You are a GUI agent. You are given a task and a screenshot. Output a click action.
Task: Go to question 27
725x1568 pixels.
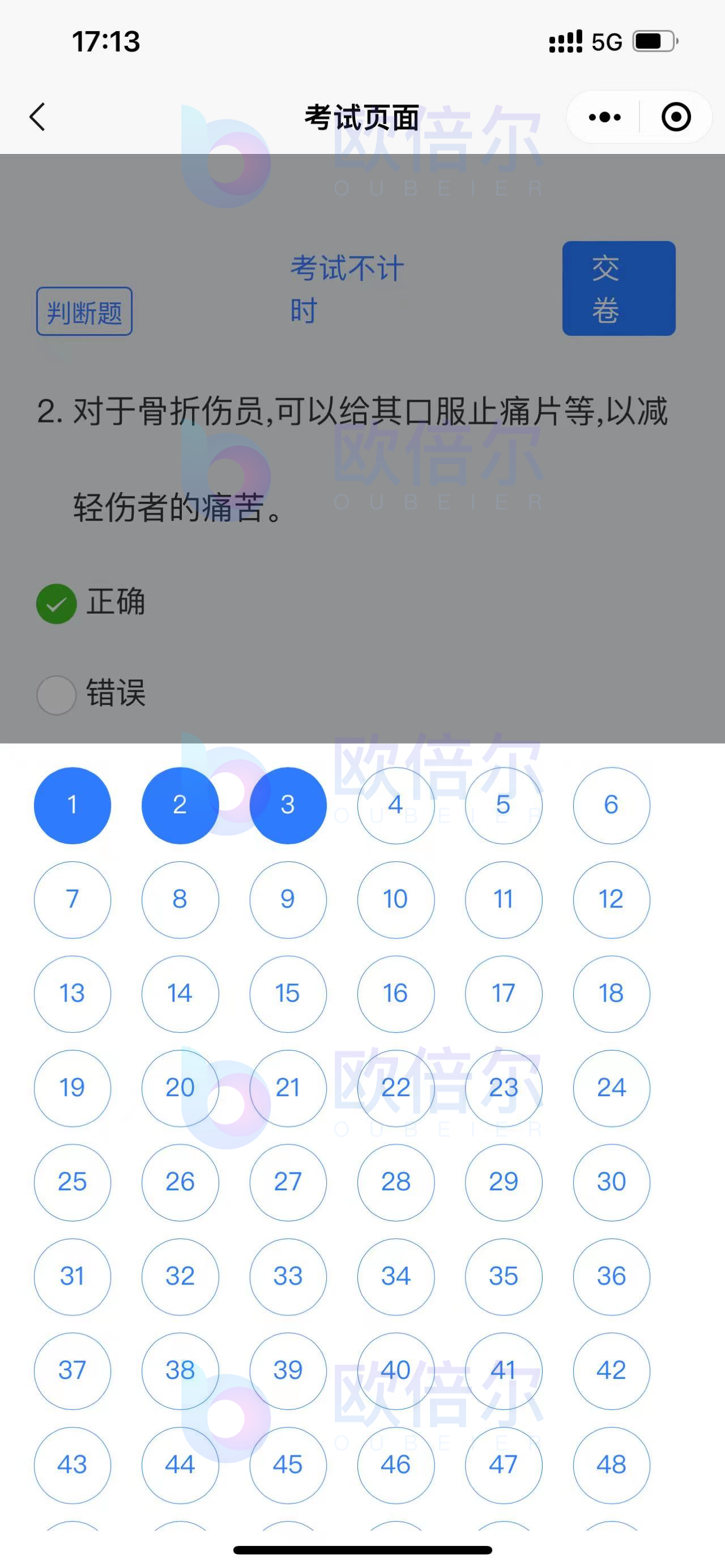point(288,1182)
